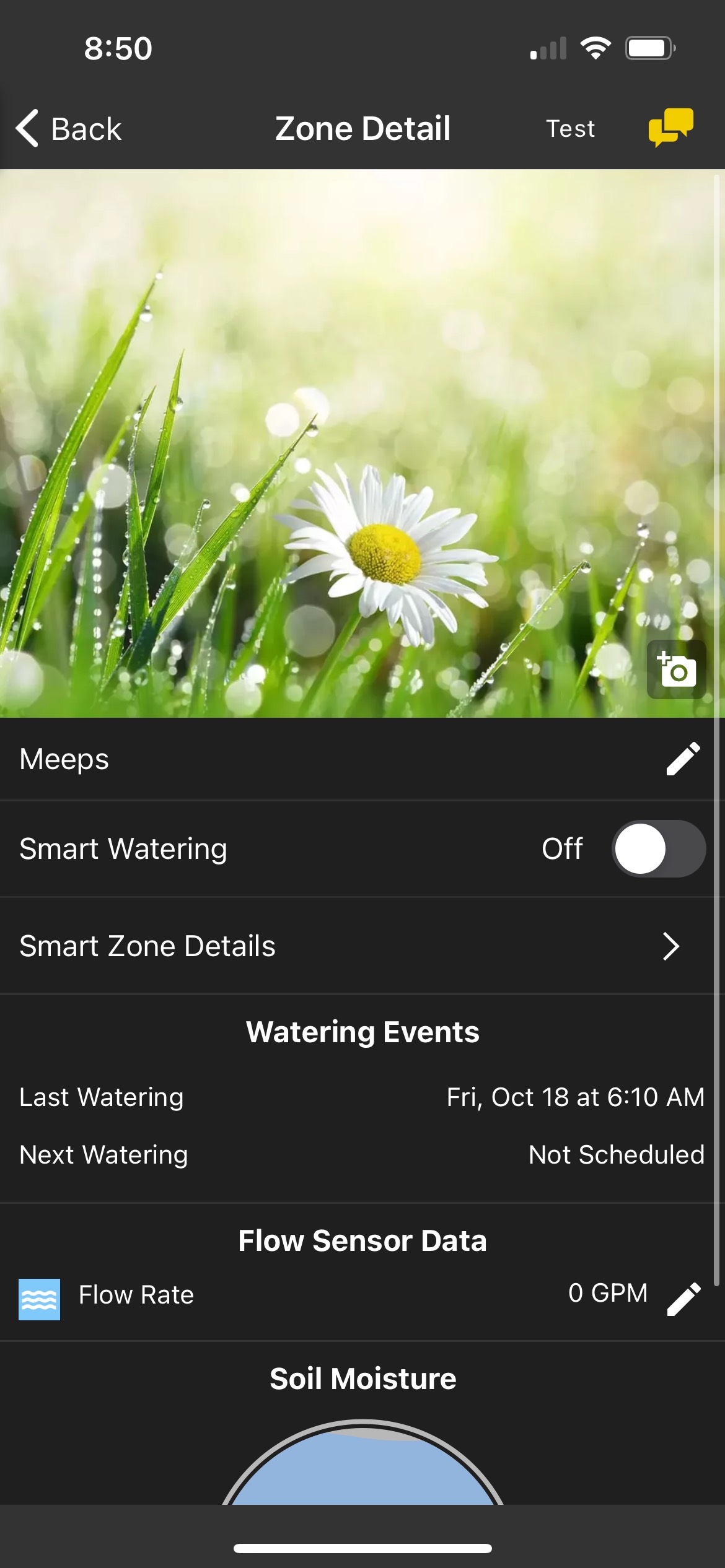Screen dimensions: 725x1568
Task: Tap the Test button in the header
Action: tap(570, 129)
